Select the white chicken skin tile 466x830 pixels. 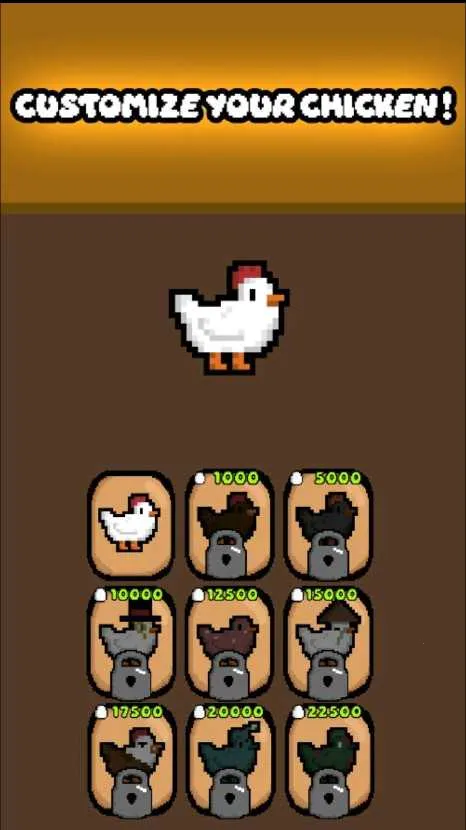click(130, 525)
